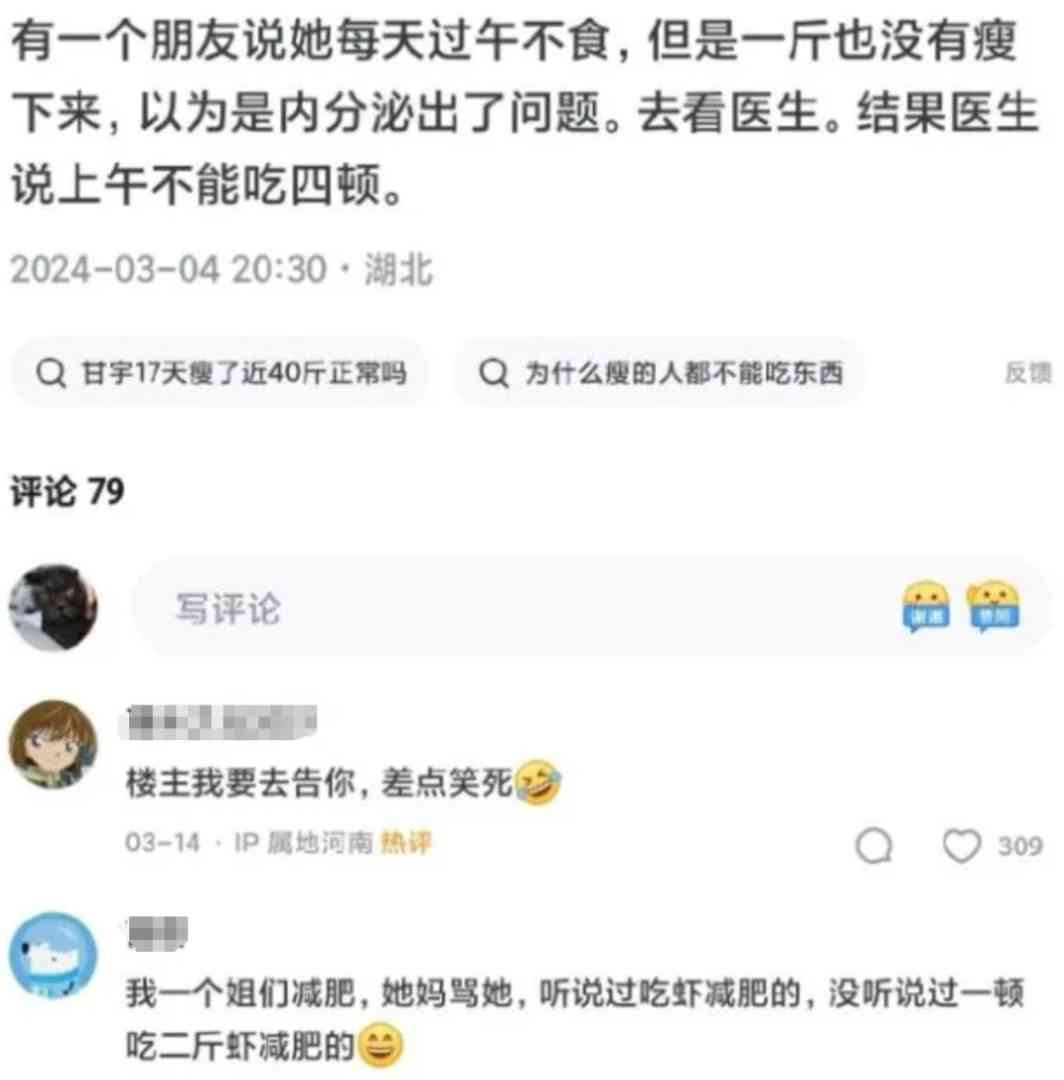Insert the 谢谢 emoji sticker
The image size is (1064, 1080).
pos(925,607)
